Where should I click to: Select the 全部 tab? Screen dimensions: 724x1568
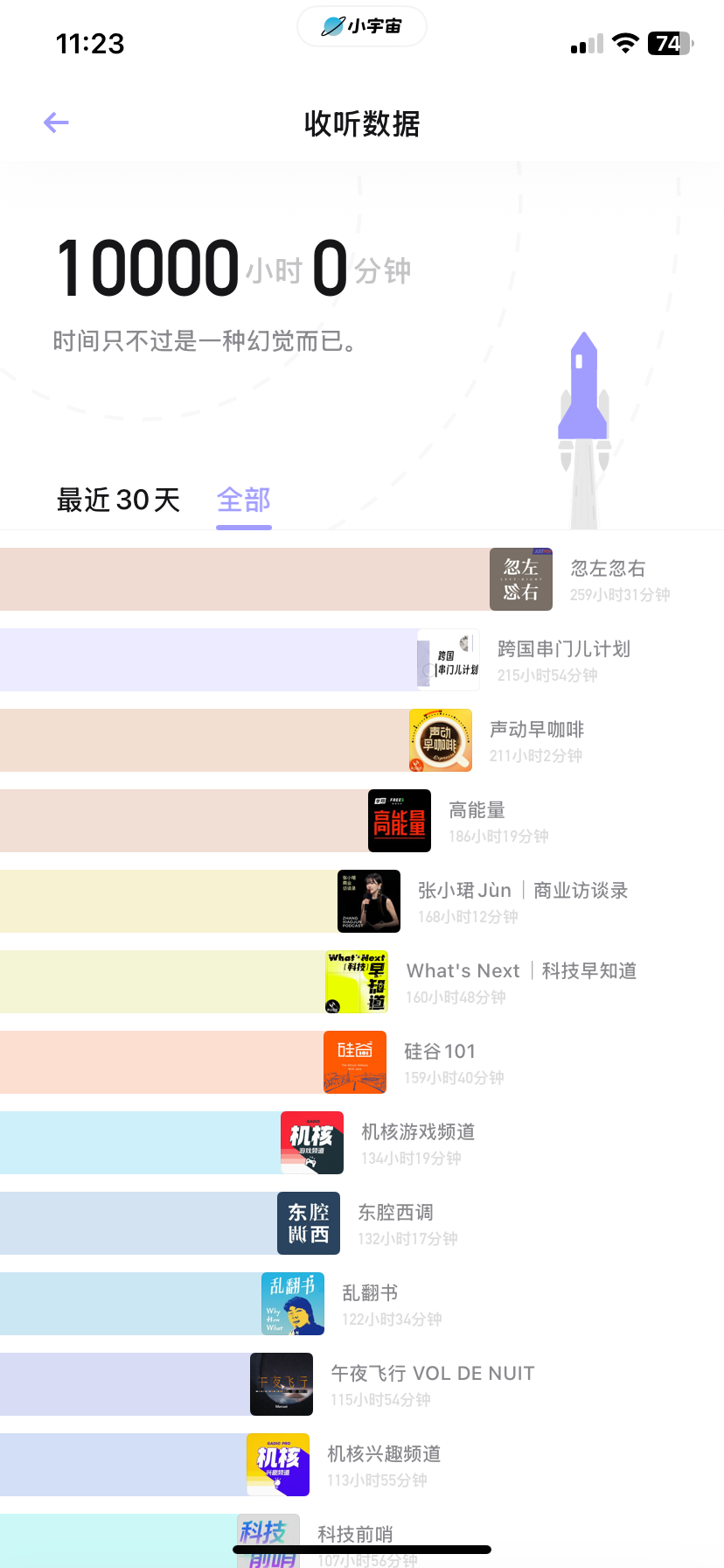[x=244, y=500]
